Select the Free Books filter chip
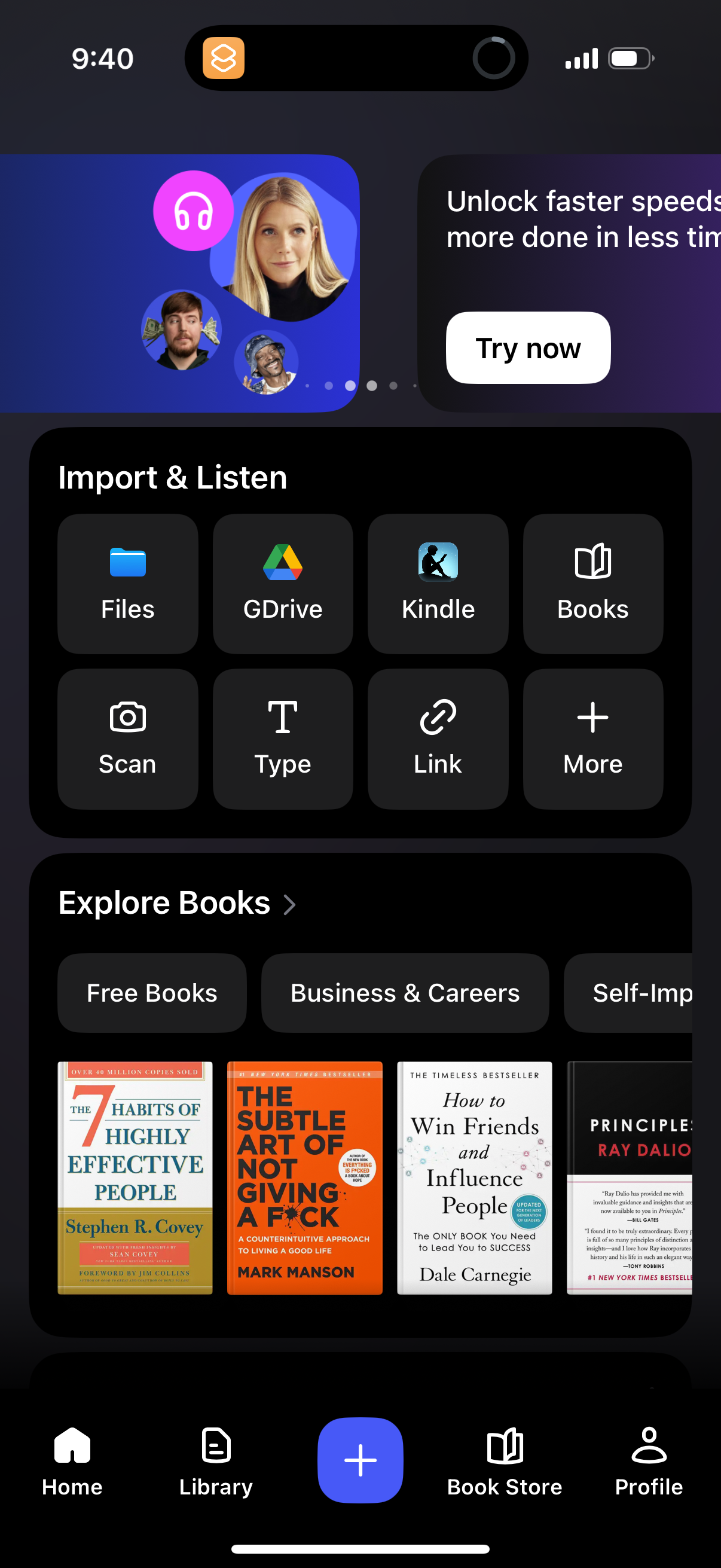This screenshot has height=1568, width=721. tap(151, 993)
